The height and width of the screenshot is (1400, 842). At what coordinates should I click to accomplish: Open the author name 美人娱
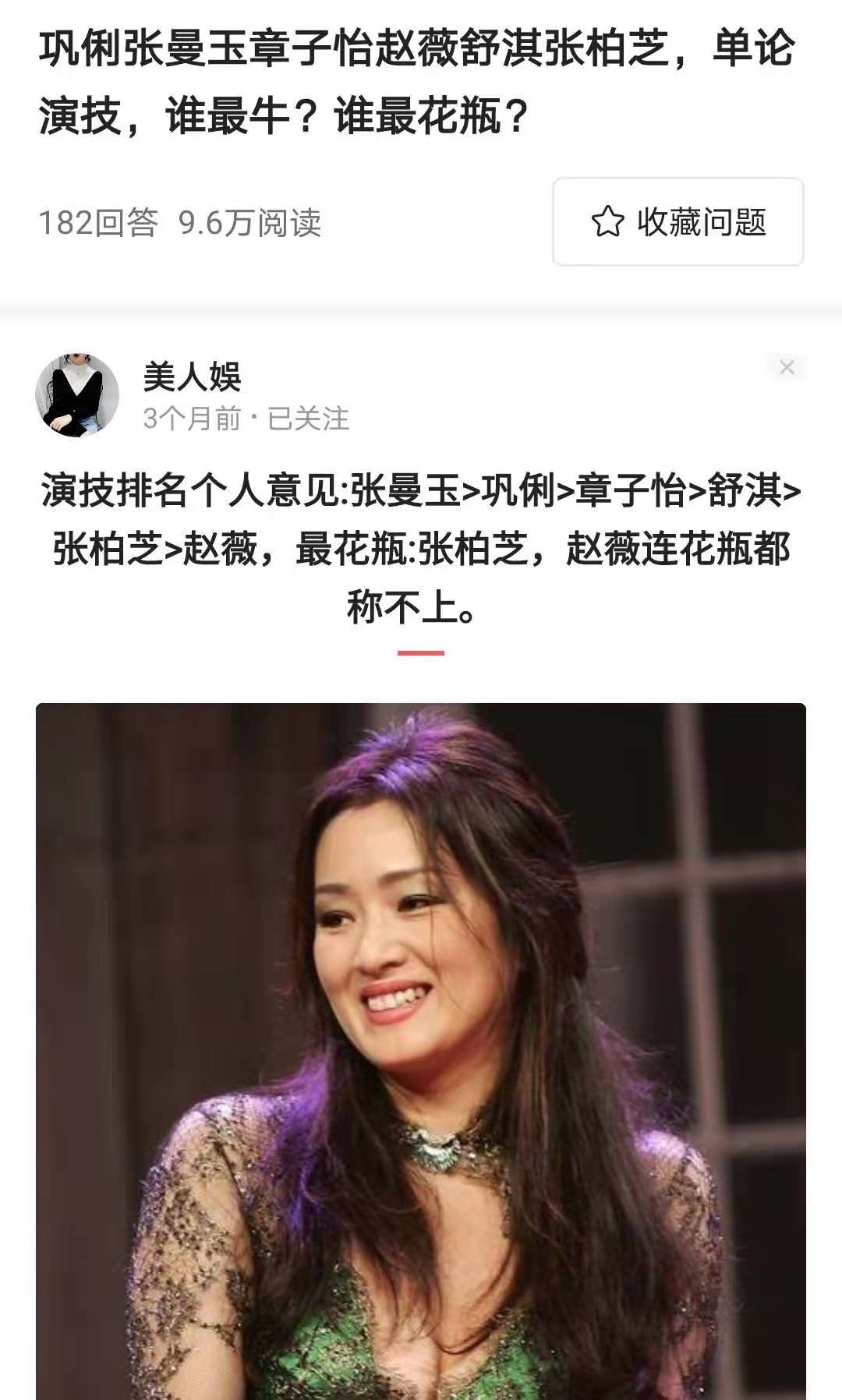coord(193,377)
